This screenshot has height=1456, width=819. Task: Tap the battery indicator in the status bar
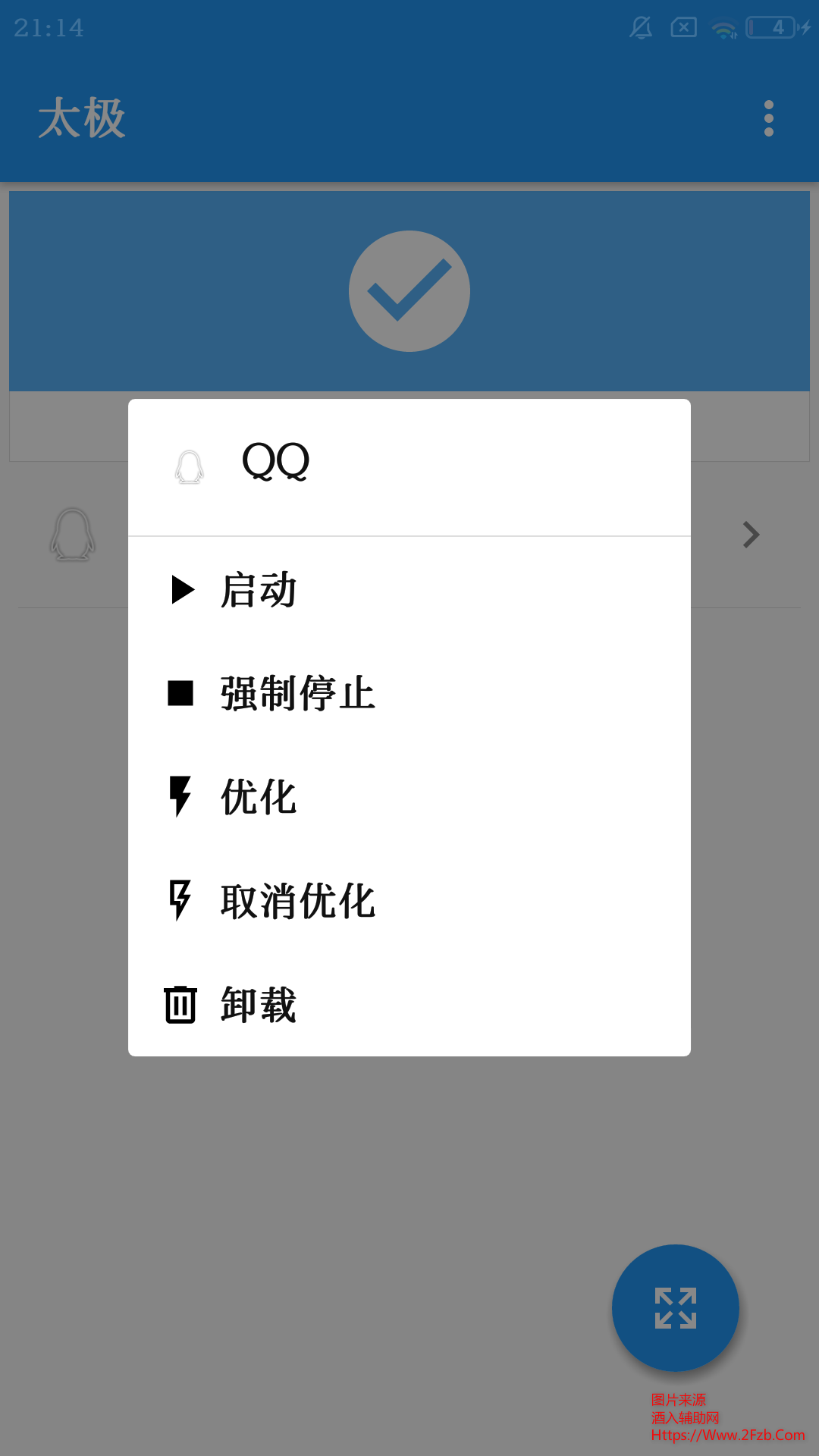pos(772,28)
